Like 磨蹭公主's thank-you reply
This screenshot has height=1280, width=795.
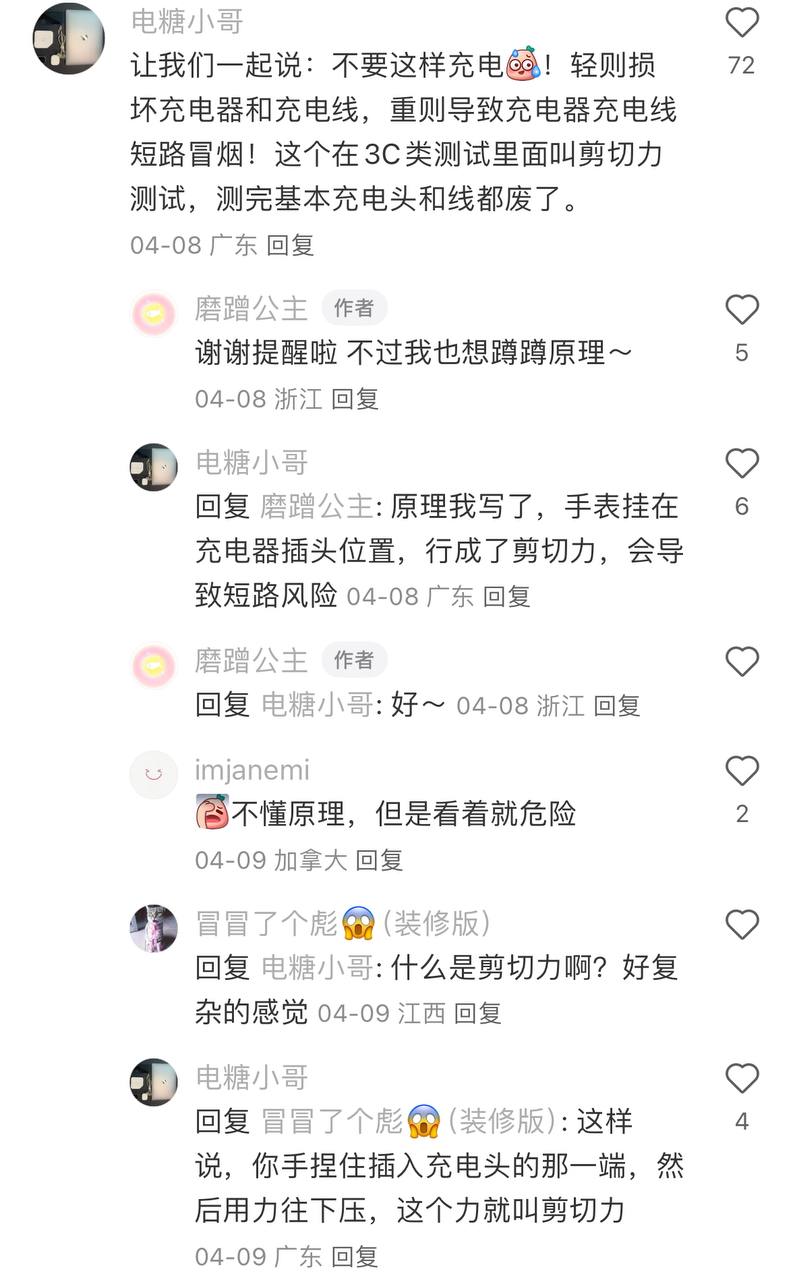point(741,310)
